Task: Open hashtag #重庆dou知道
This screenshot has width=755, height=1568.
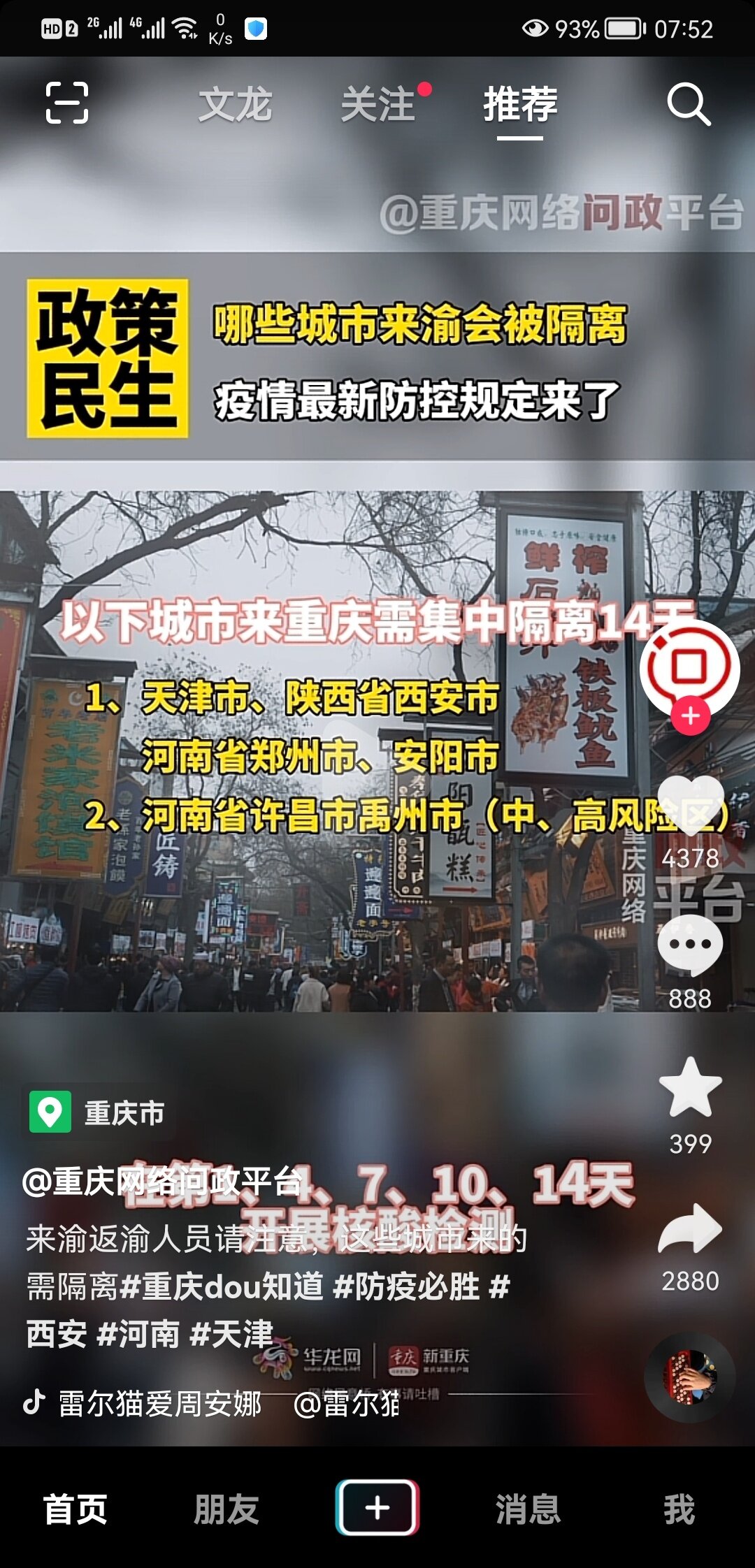Action: click(x=222, y=1286)
